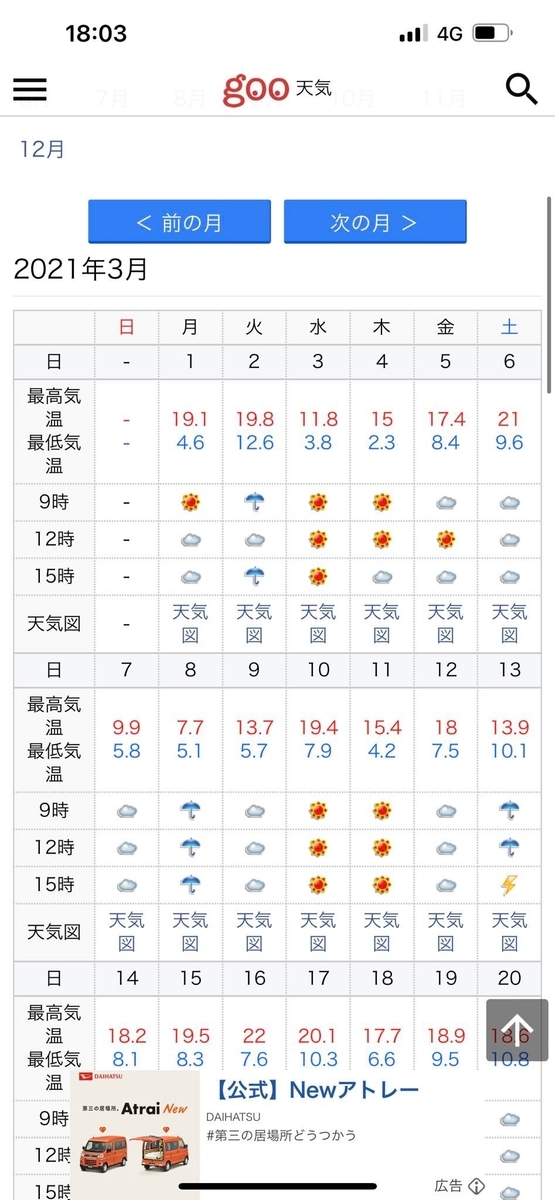Go to the previous month (前の月)

179,222
